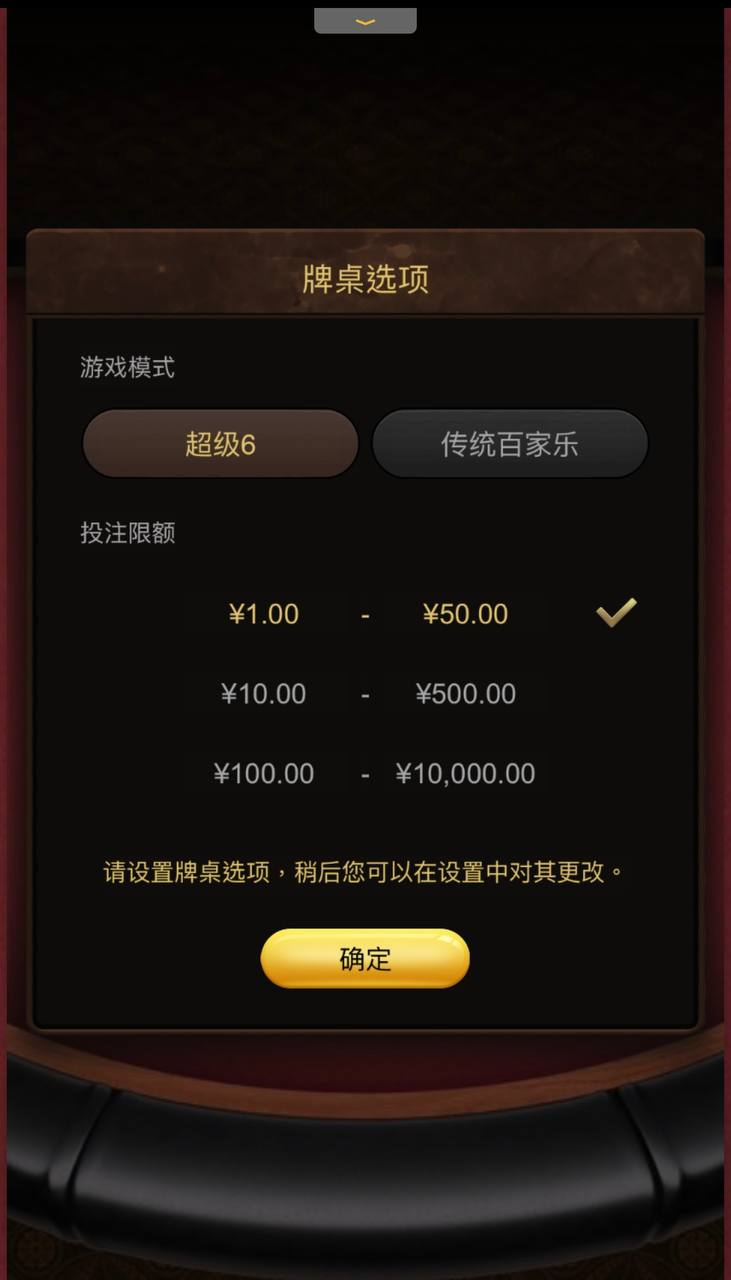Select the 超级6 game mode
Viewport: 731px width, 1280px height.
click(x=220, y=444)
